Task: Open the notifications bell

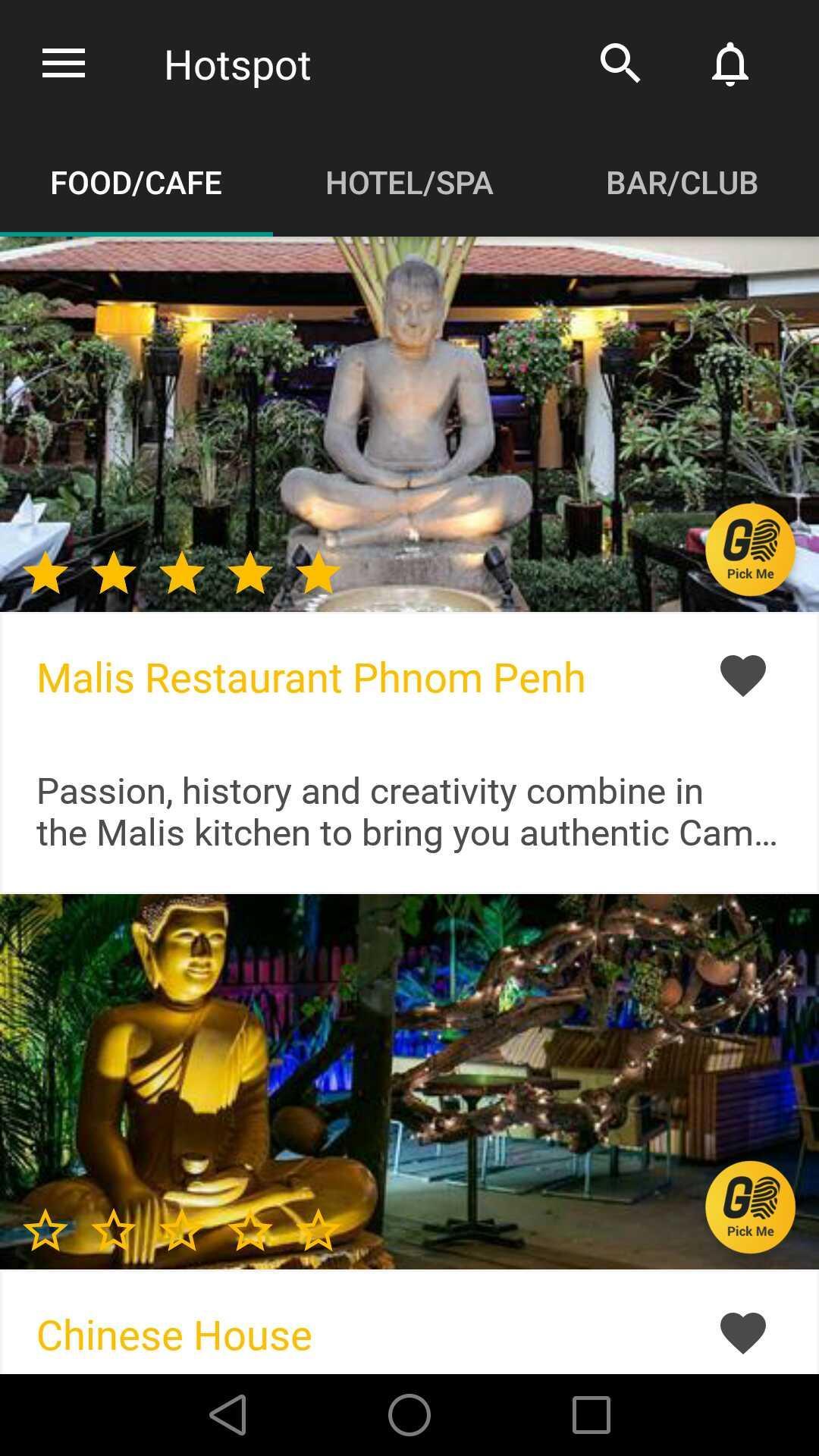Action: (x=730, y=64)
